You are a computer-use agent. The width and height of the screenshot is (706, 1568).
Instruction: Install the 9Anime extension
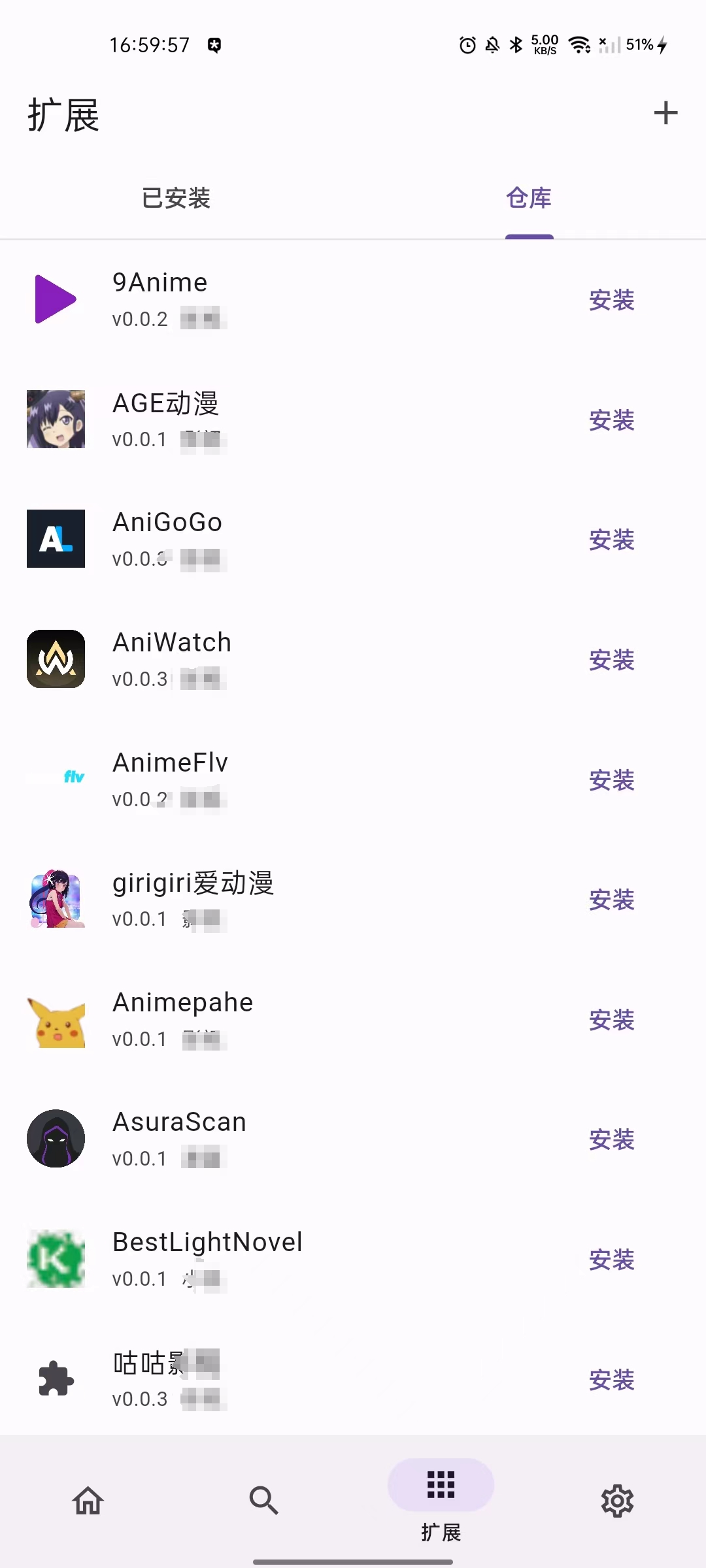coord(611,301)
